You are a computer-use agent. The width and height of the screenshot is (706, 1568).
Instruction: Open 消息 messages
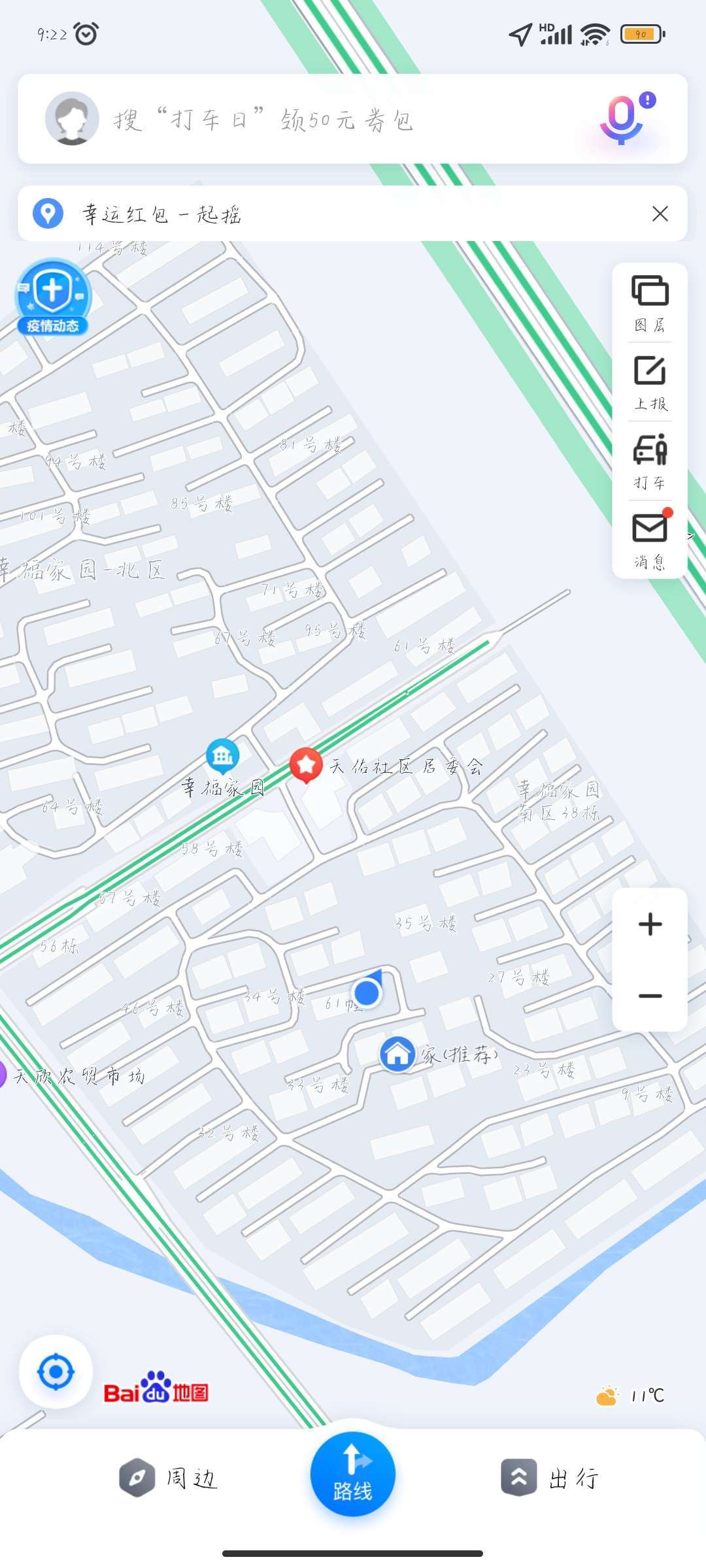point(649,540)
